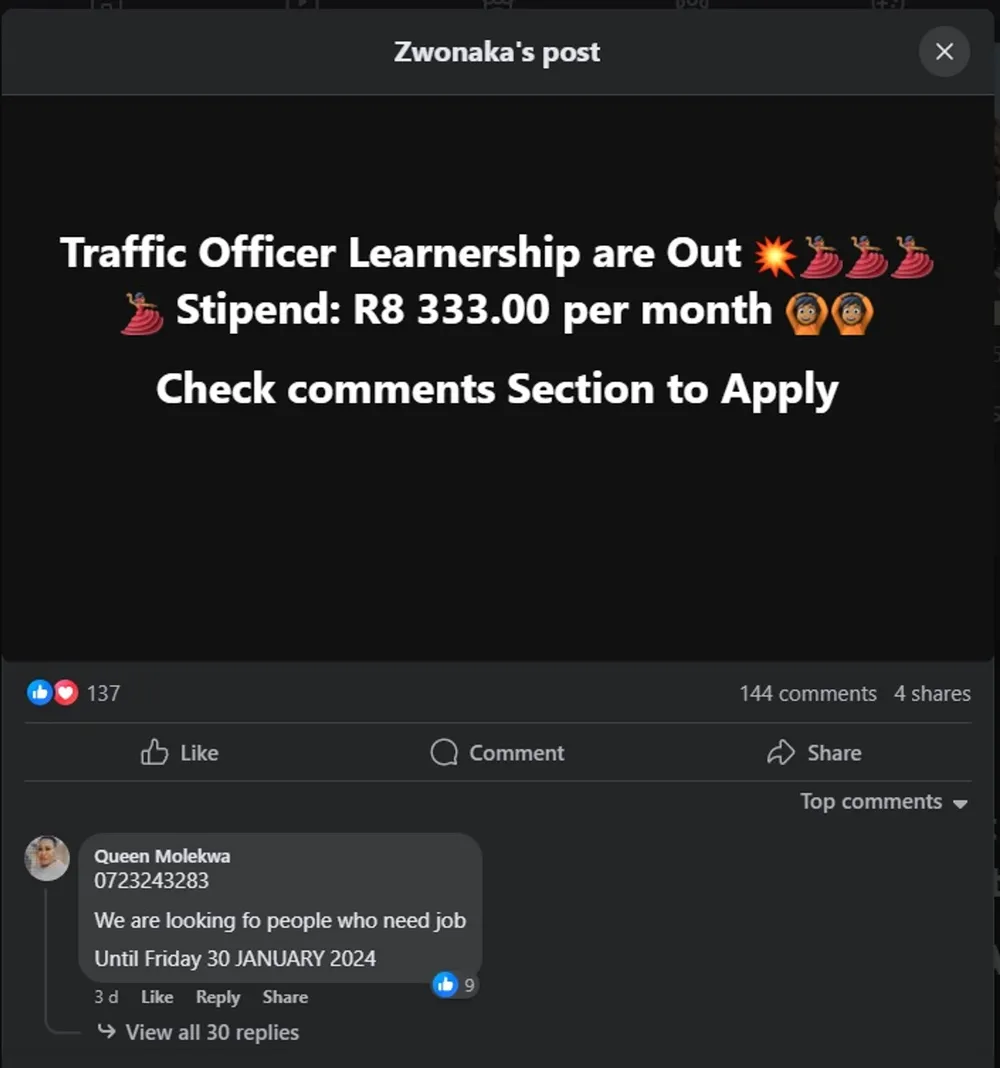Share Zwonaka's post
The width and height of the screenshot is (1000, 1068).
tap(813, 753)
